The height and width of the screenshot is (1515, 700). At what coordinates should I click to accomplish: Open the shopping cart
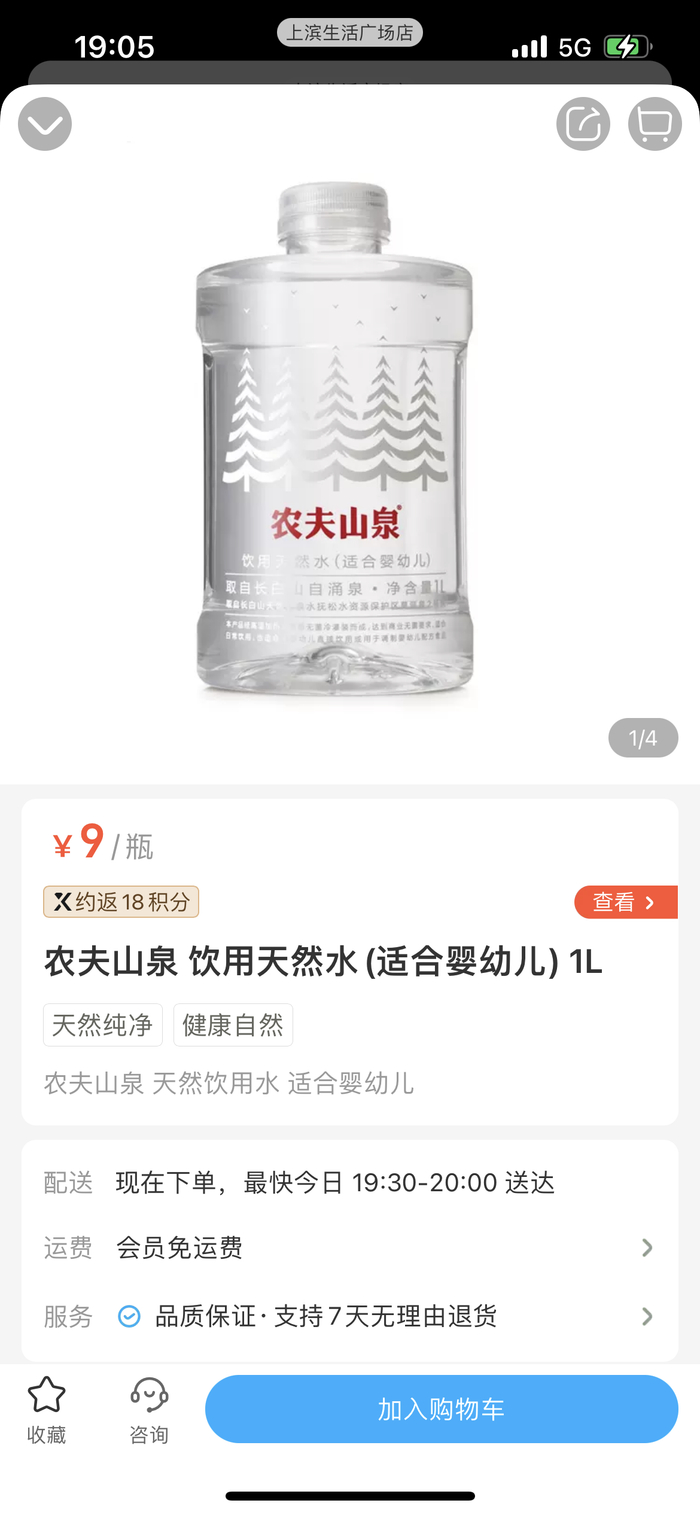pos(654,125)
